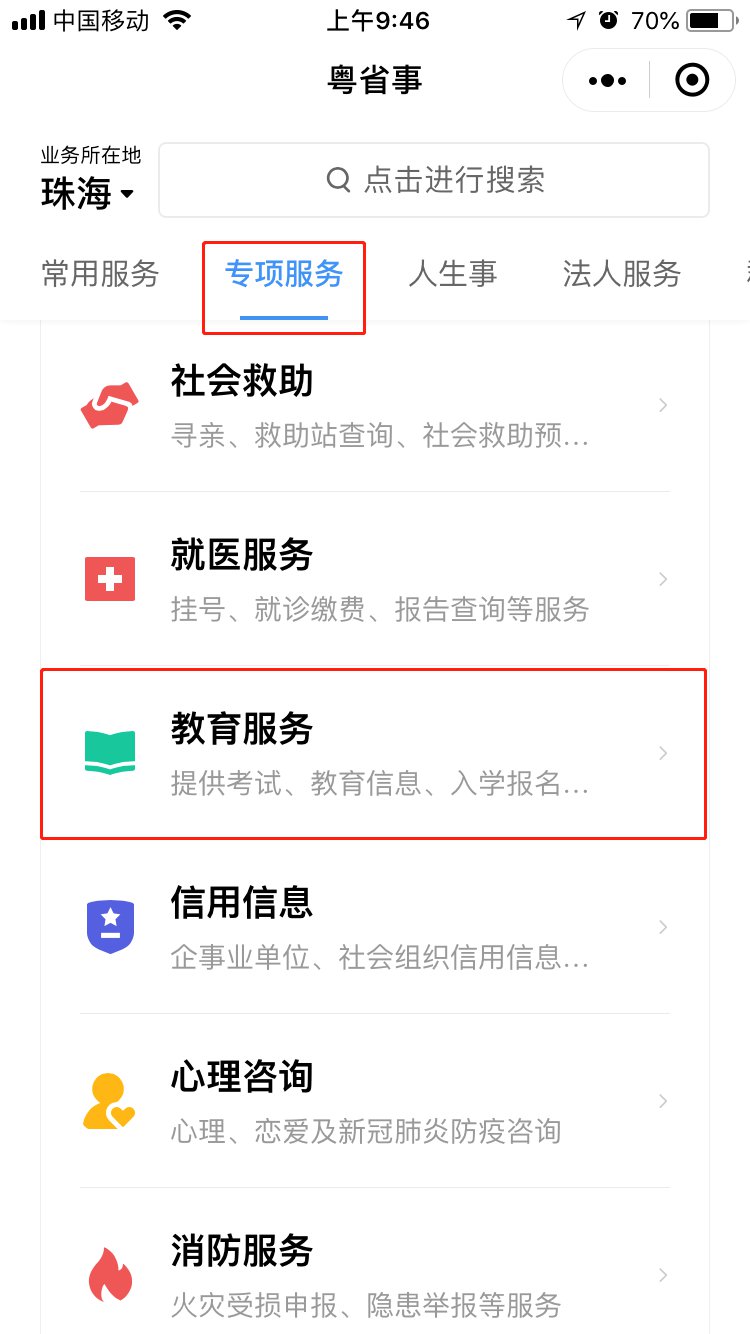Open the 教育服务 row

click(x=374, y=754)
